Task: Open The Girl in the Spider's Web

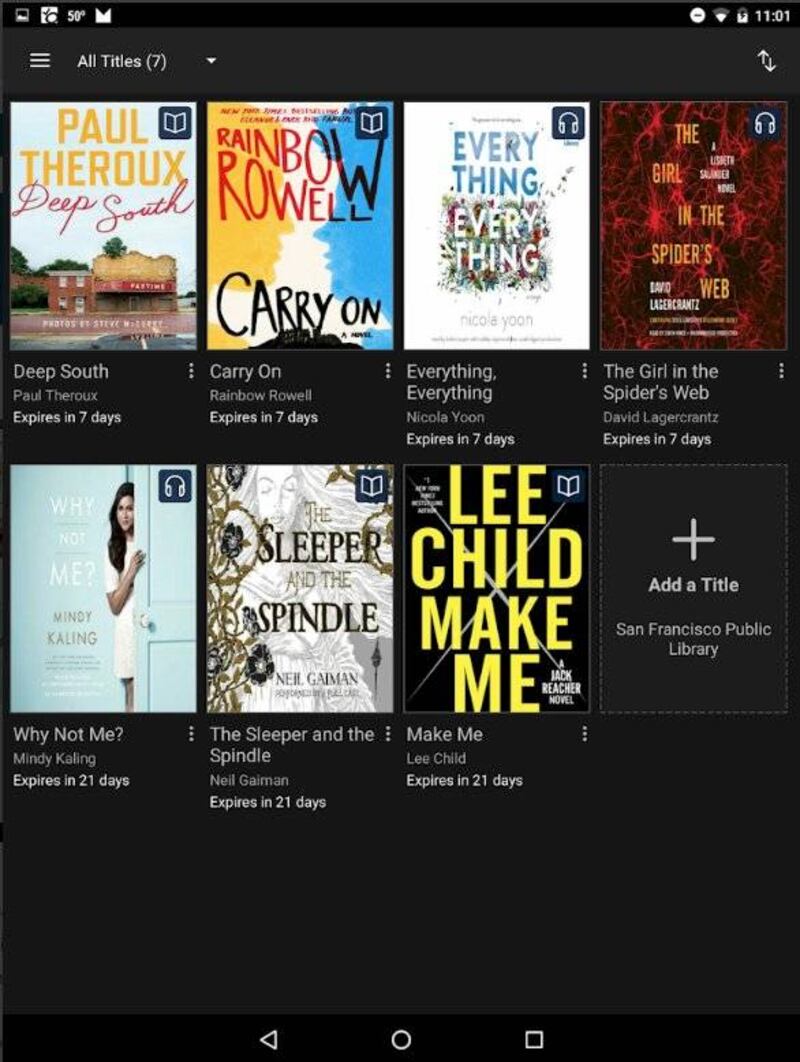Action: tap(693, 225)
